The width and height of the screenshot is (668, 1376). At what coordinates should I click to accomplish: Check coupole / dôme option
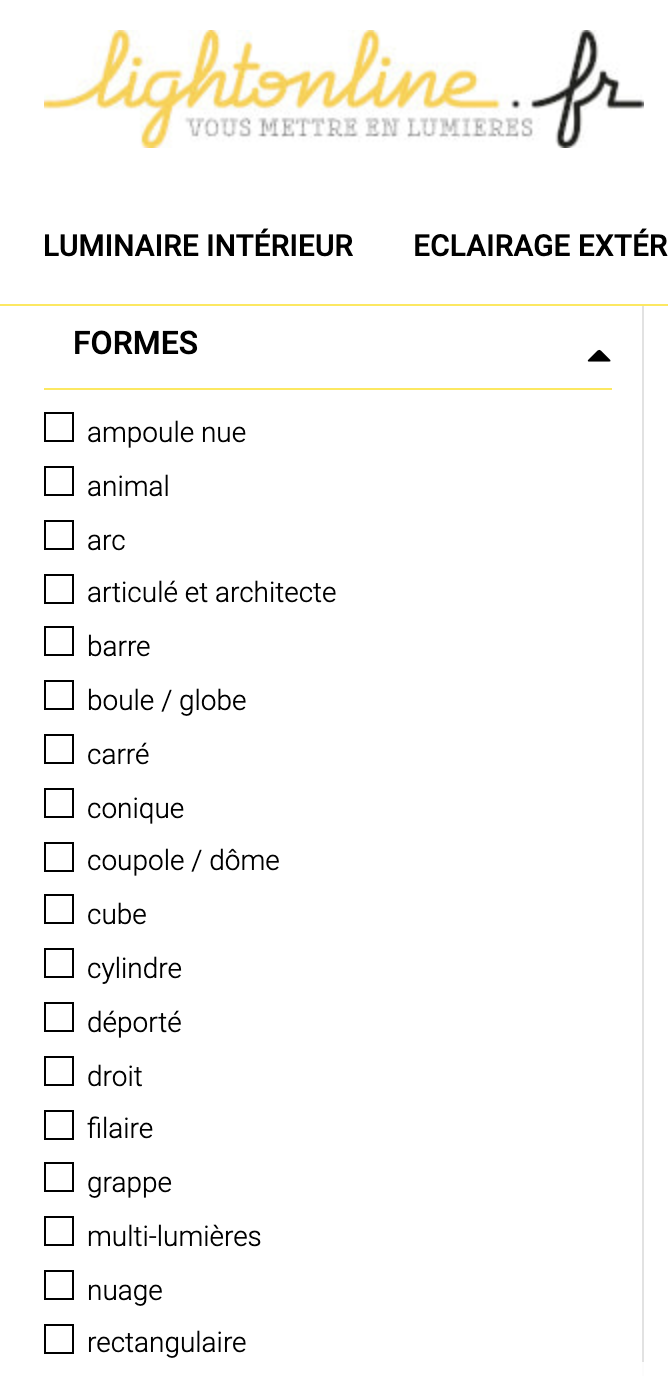59,857
